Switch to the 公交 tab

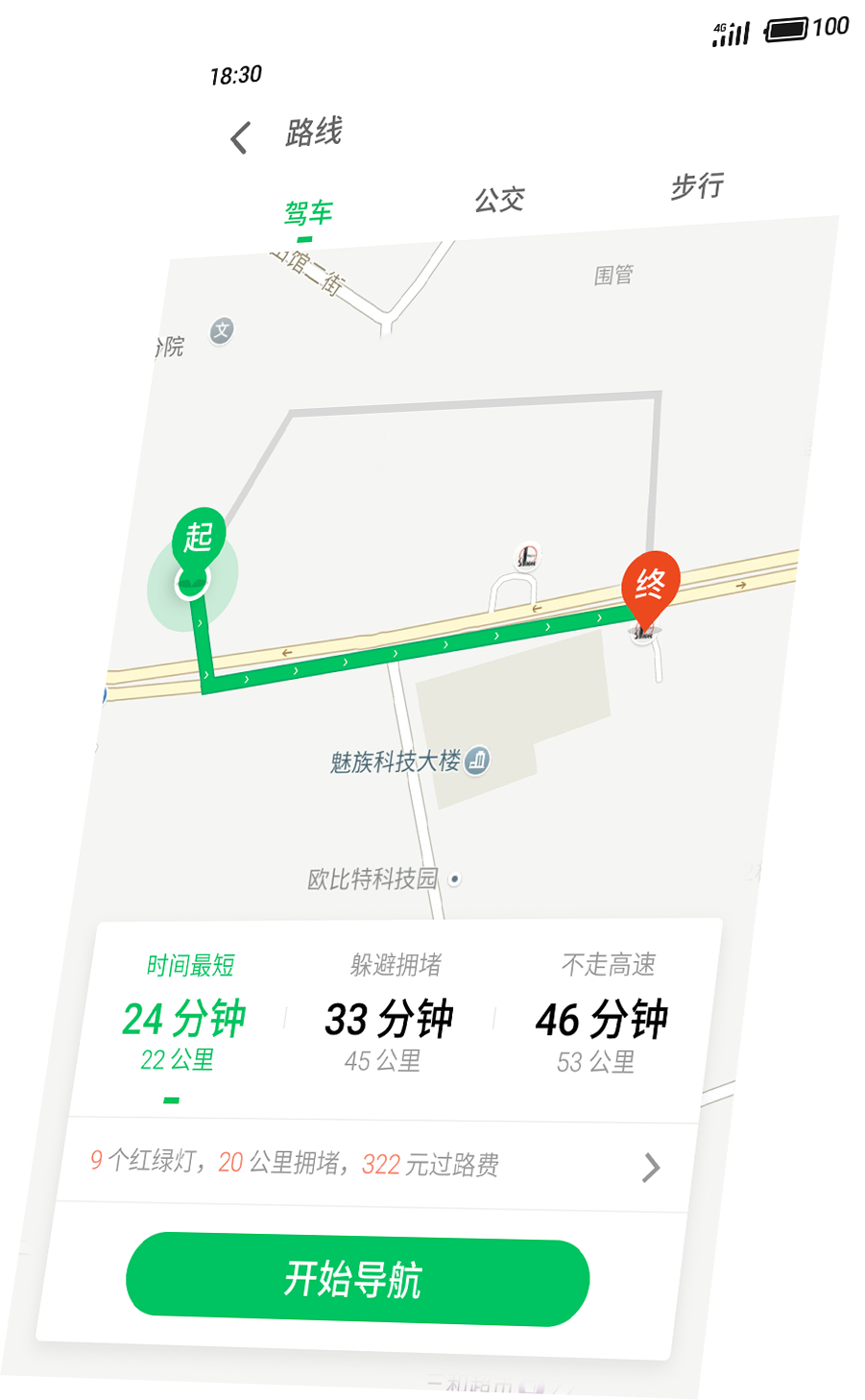(x=498, y=199)
